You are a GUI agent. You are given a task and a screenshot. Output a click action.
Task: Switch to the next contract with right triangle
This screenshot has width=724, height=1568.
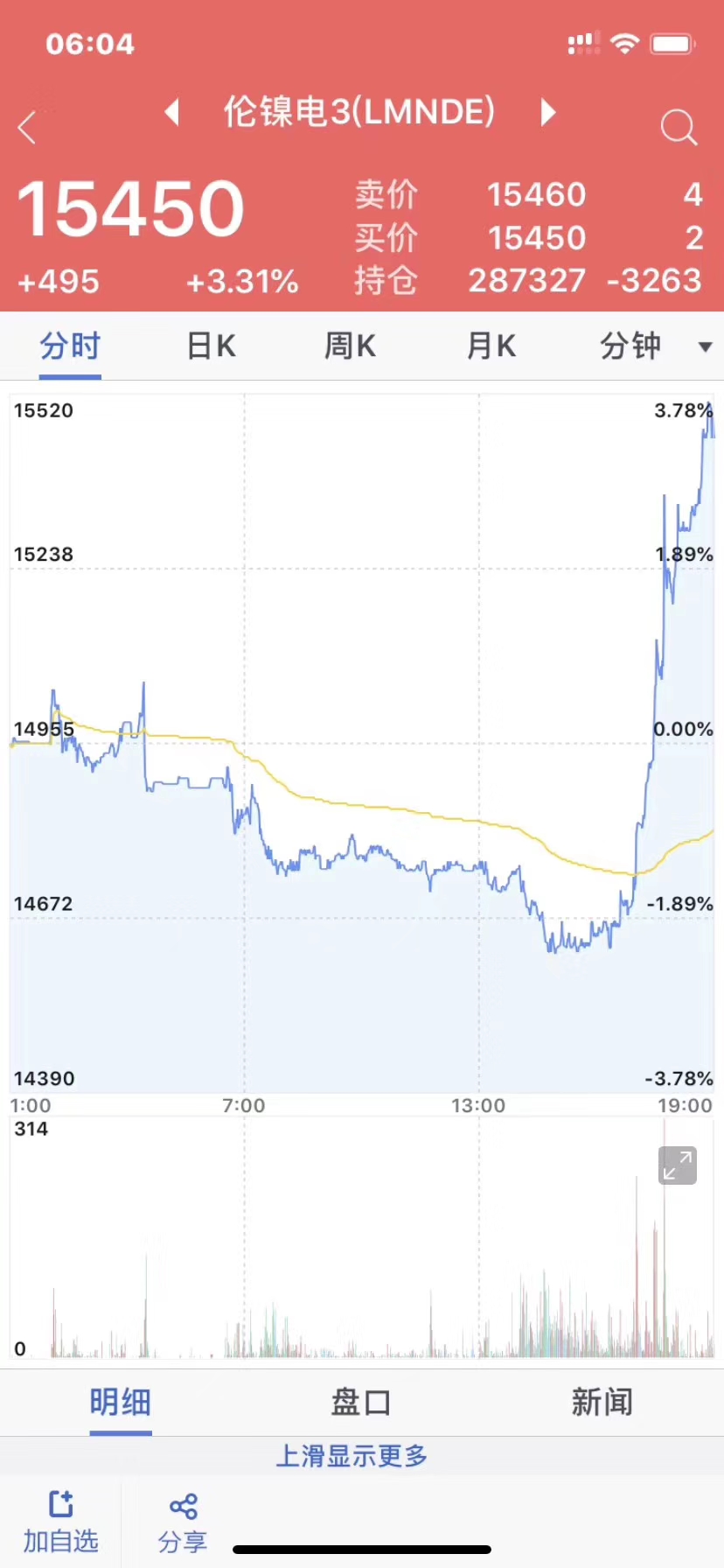(548, 112)
